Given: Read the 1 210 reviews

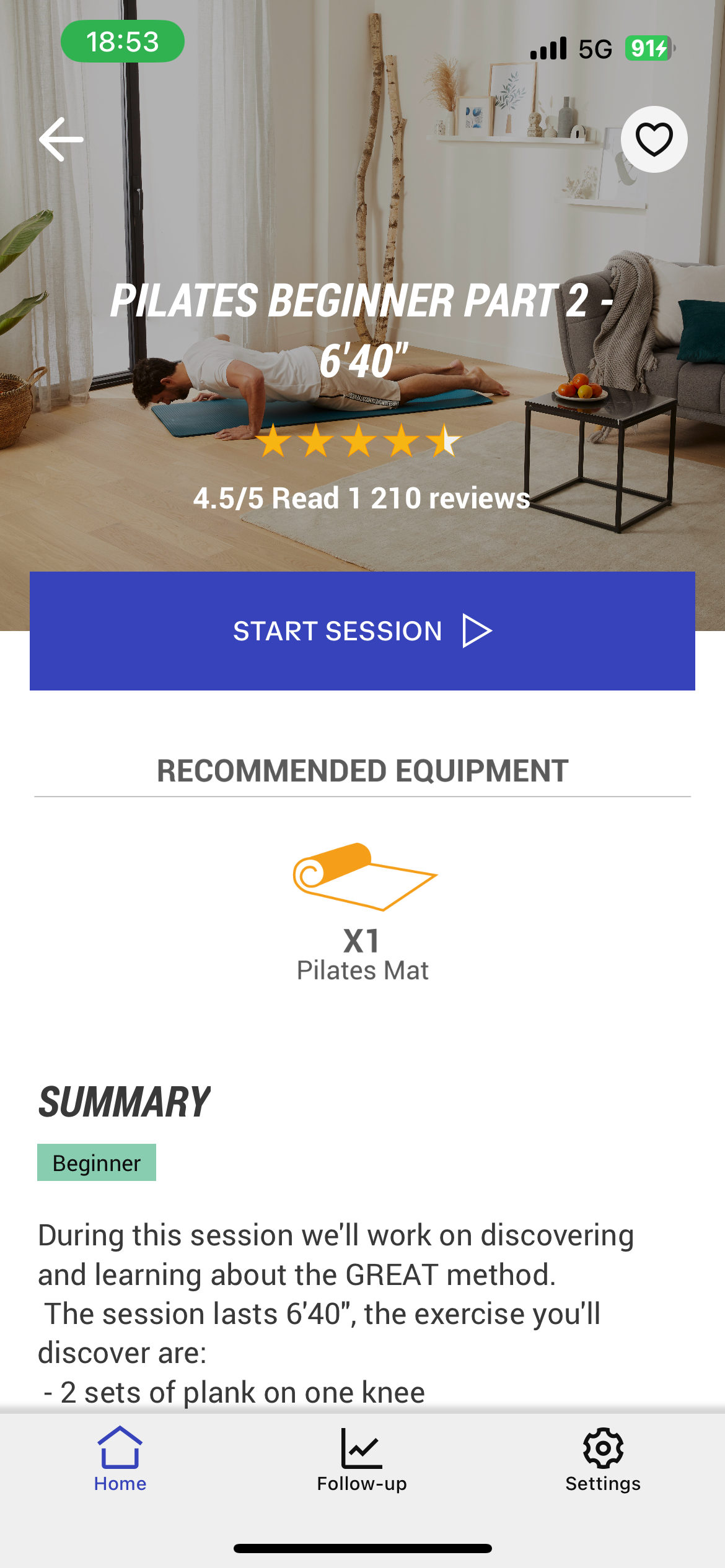Looking at the screenshot, I should (x=400, y=498).
